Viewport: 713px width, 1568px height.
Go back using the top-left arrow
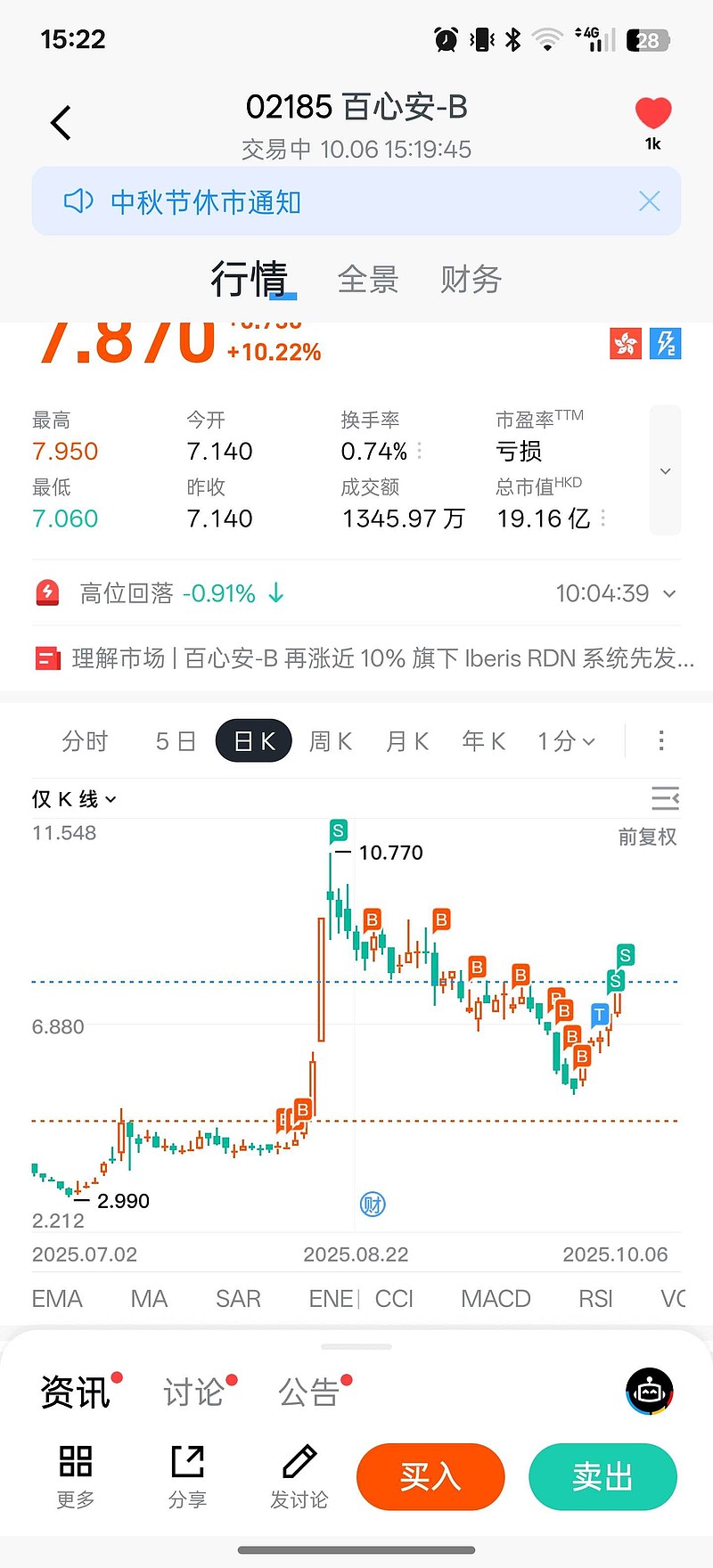pyautogui.click(x=61, y=123)
